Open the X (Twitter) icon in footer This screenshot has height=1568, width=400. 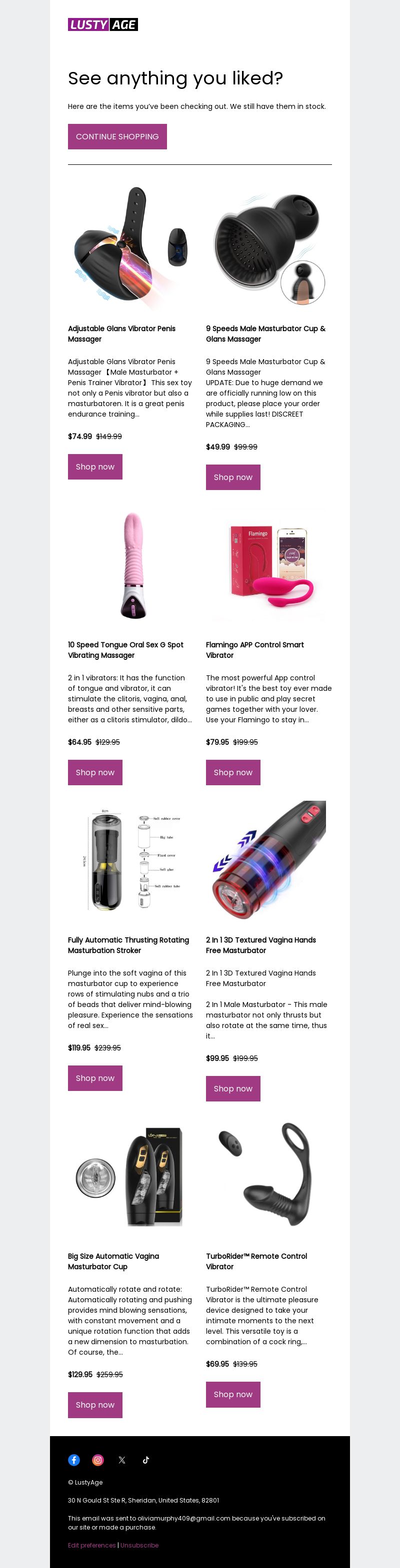pyautogui.click(x=122, y=1460)
